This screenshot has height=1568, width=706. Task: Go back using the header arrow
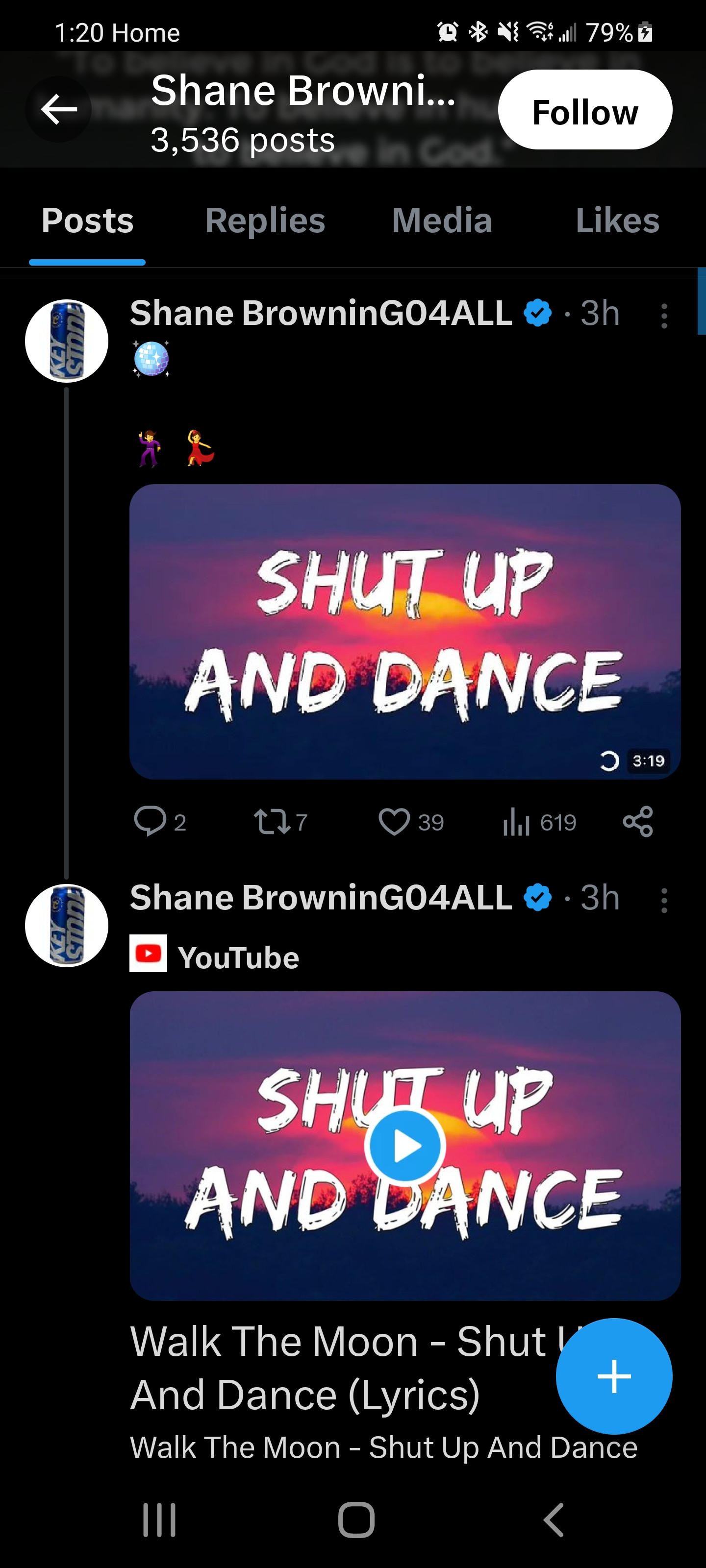click(x=58, y=110)
